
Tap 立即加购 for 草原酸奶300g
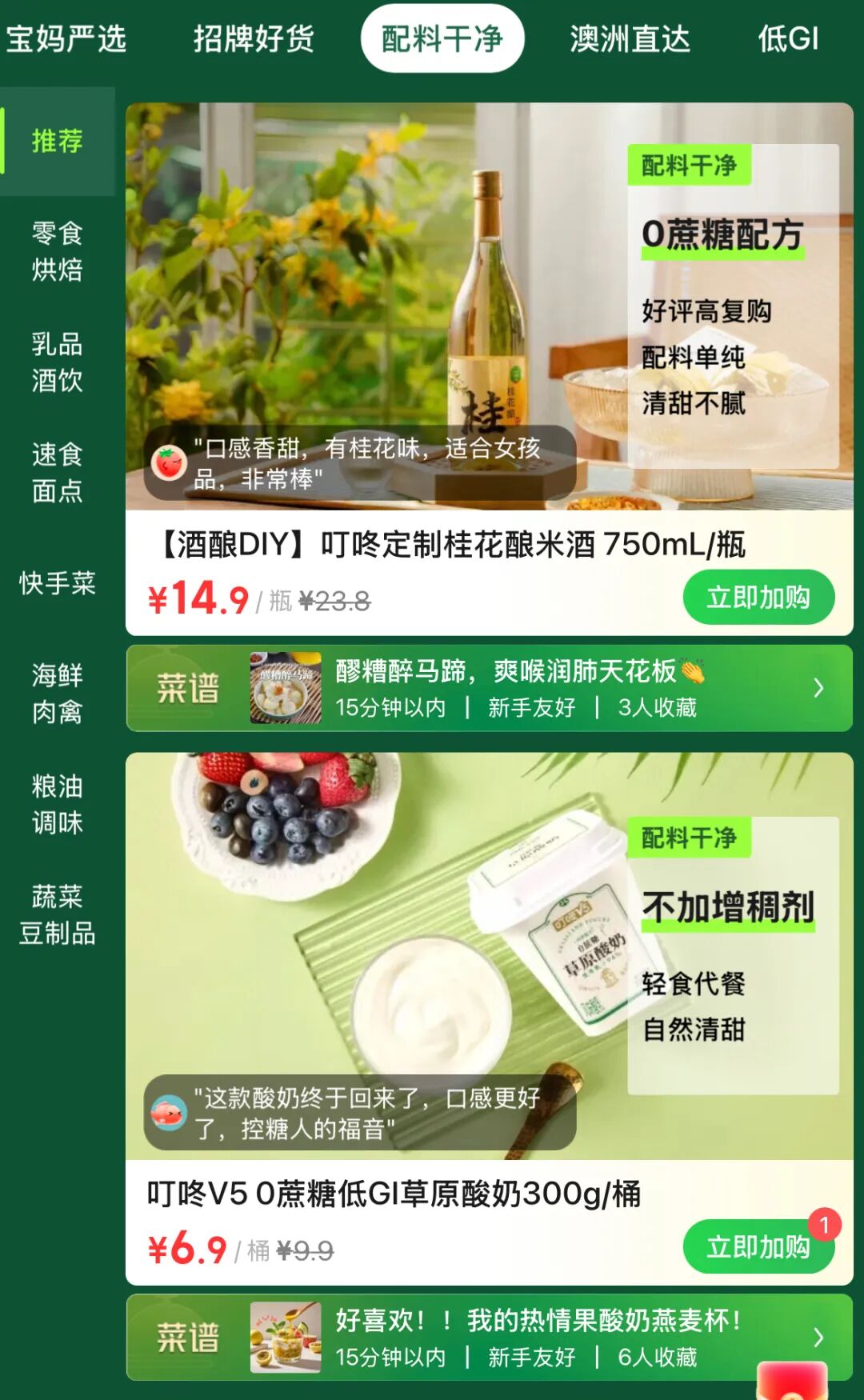[x=758, y=1246]
